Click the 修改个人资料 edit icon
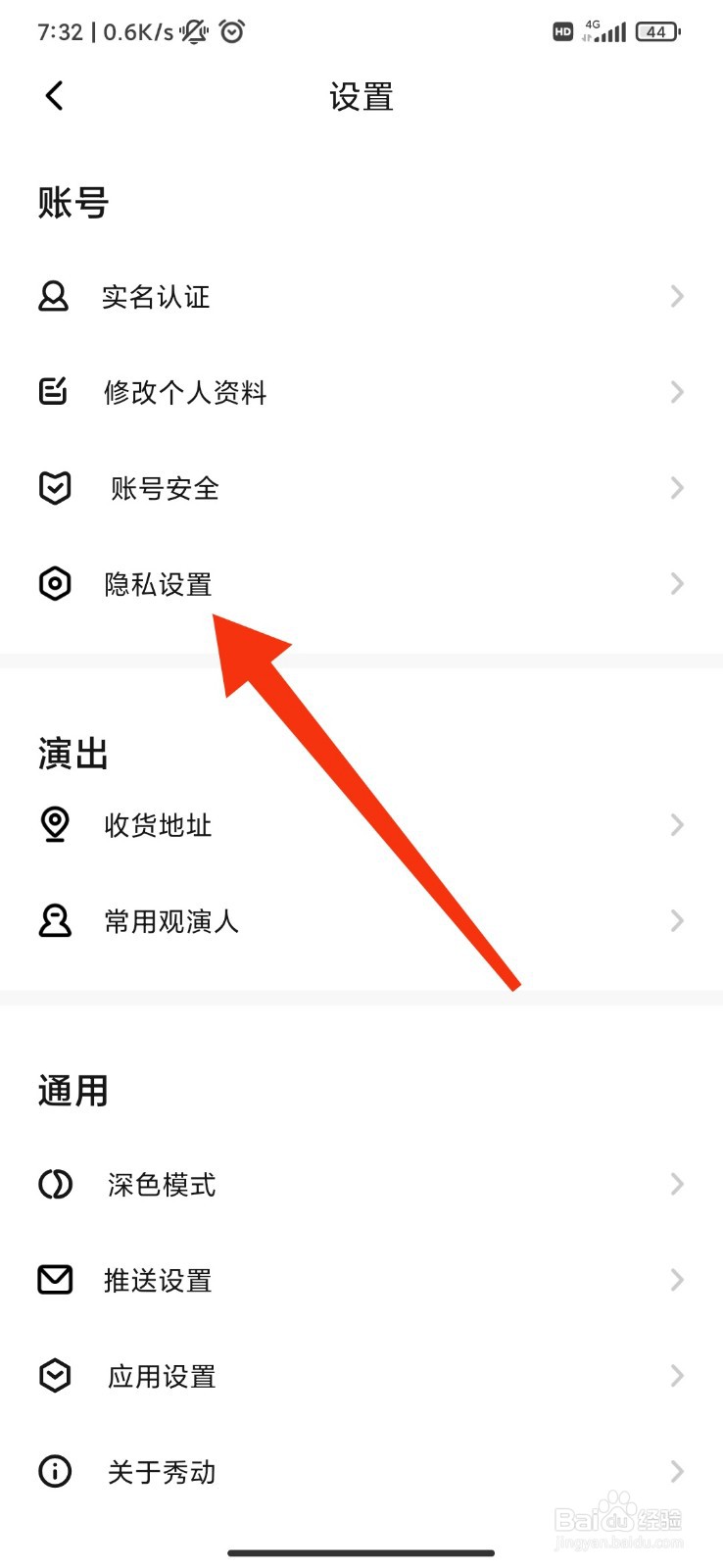 point(54,391)
